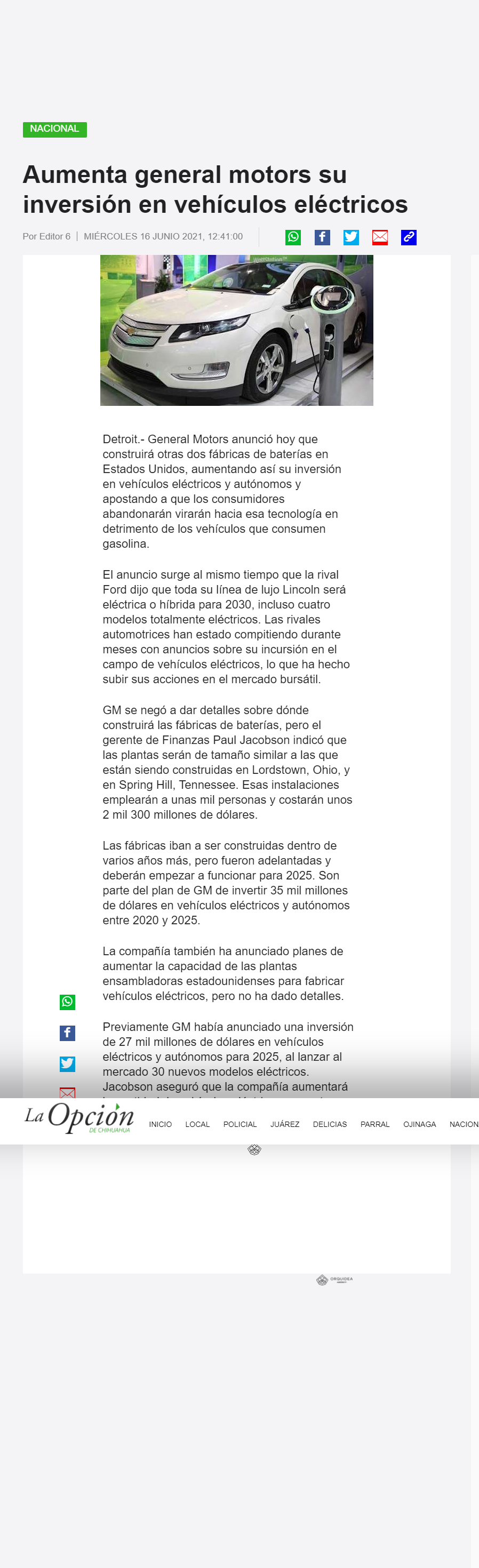Go to INICIO in the navigation bar
Viewport: 479px width, 1568px height.
(161, 1124)
